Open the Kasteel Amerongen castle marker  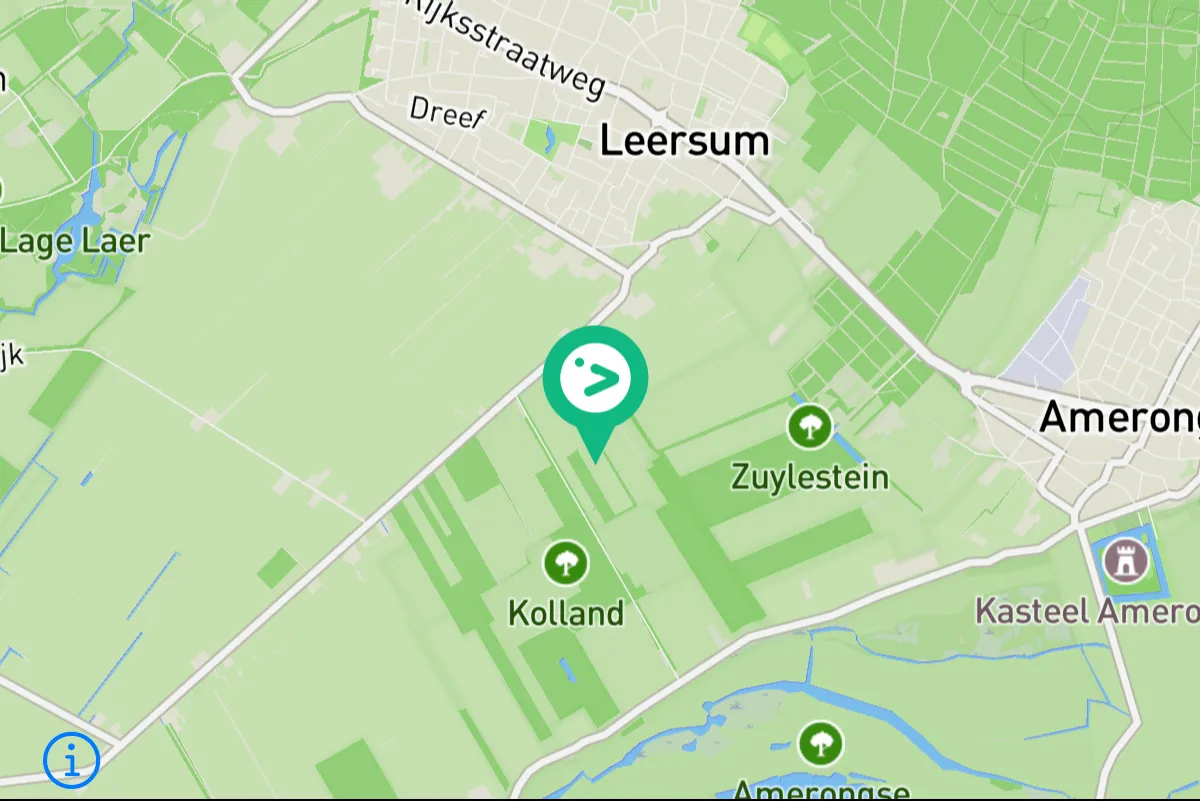1126,562
